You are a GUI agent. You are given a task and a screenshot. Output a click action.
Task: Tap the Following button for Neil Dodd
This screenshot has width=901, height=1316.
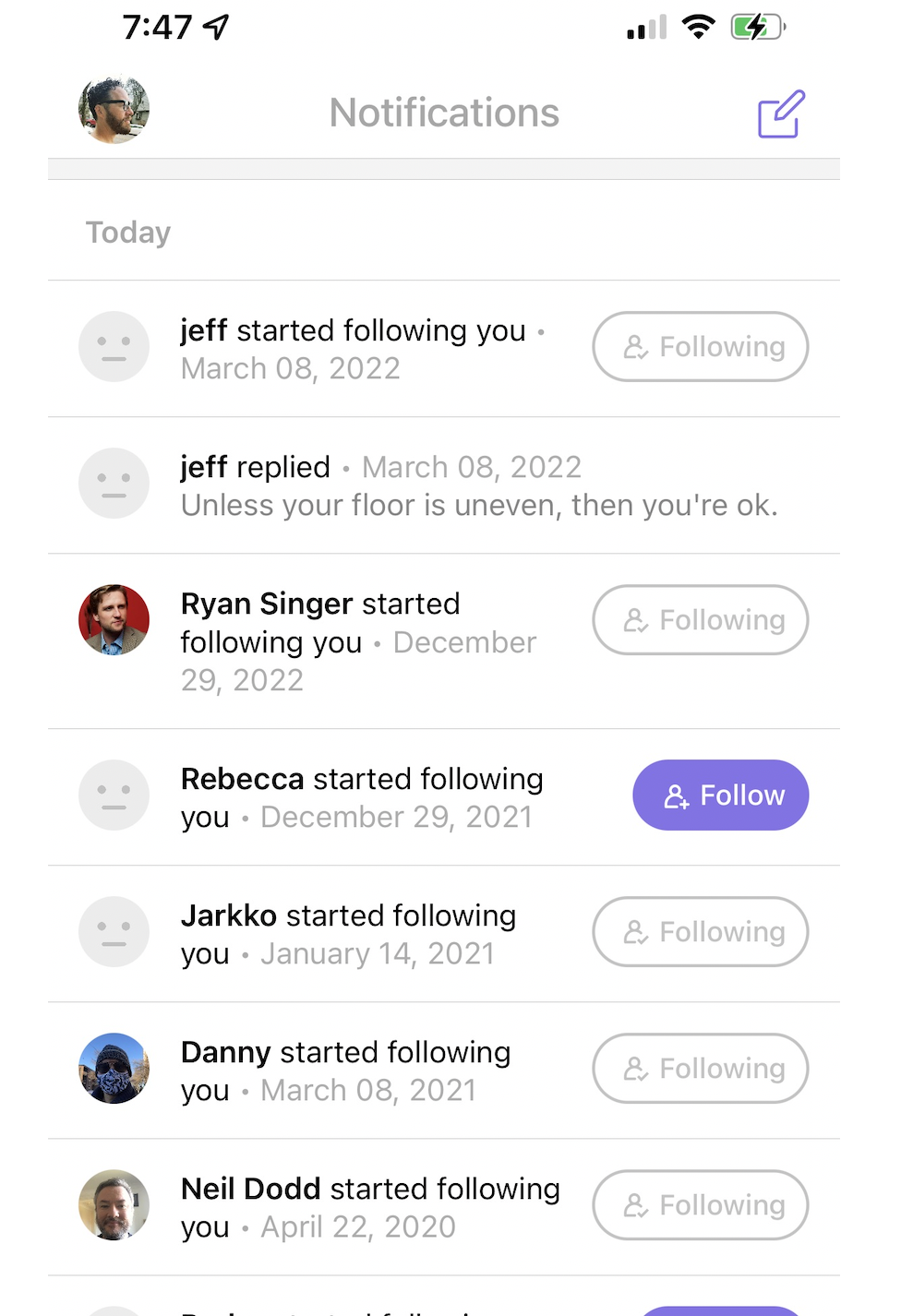(x=700, y=1205)
